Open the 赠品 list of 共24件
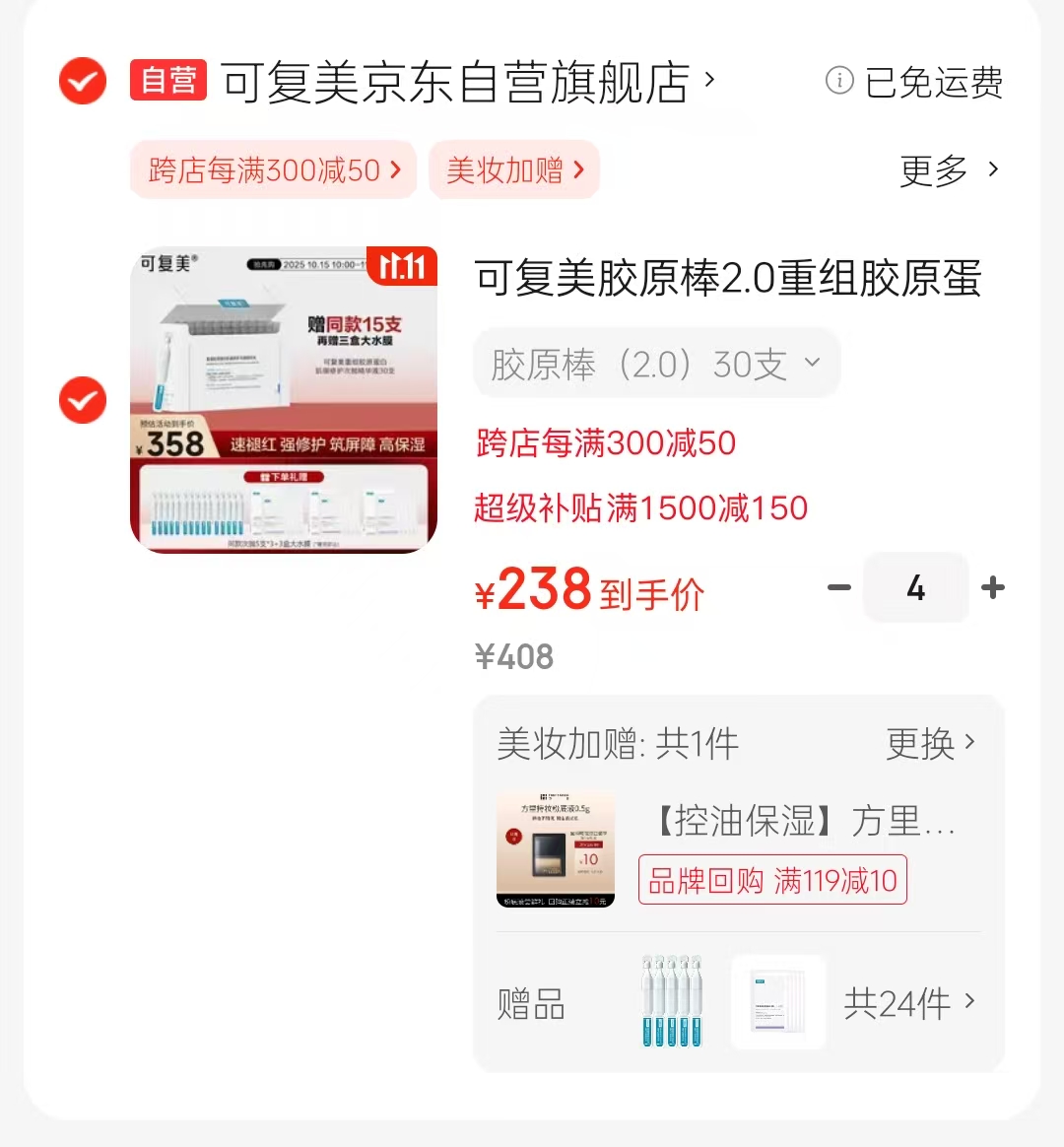 point(908,1003)
